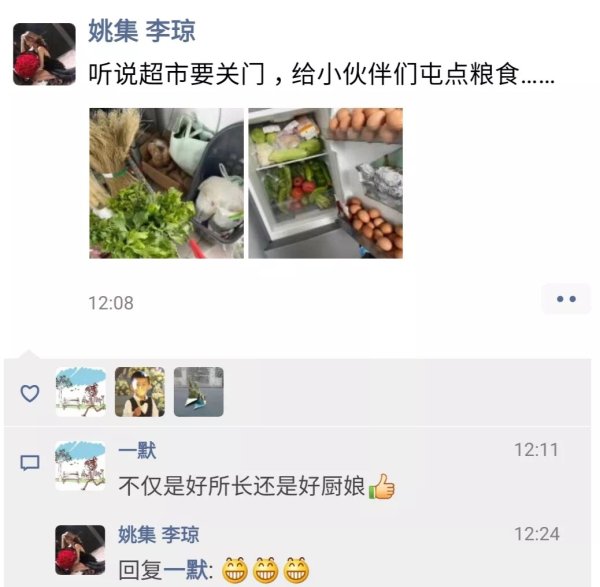View the photo of the stocked fridge
Image resolution: width=600 pixels, height=587 pixels.
tap(325, 183)
